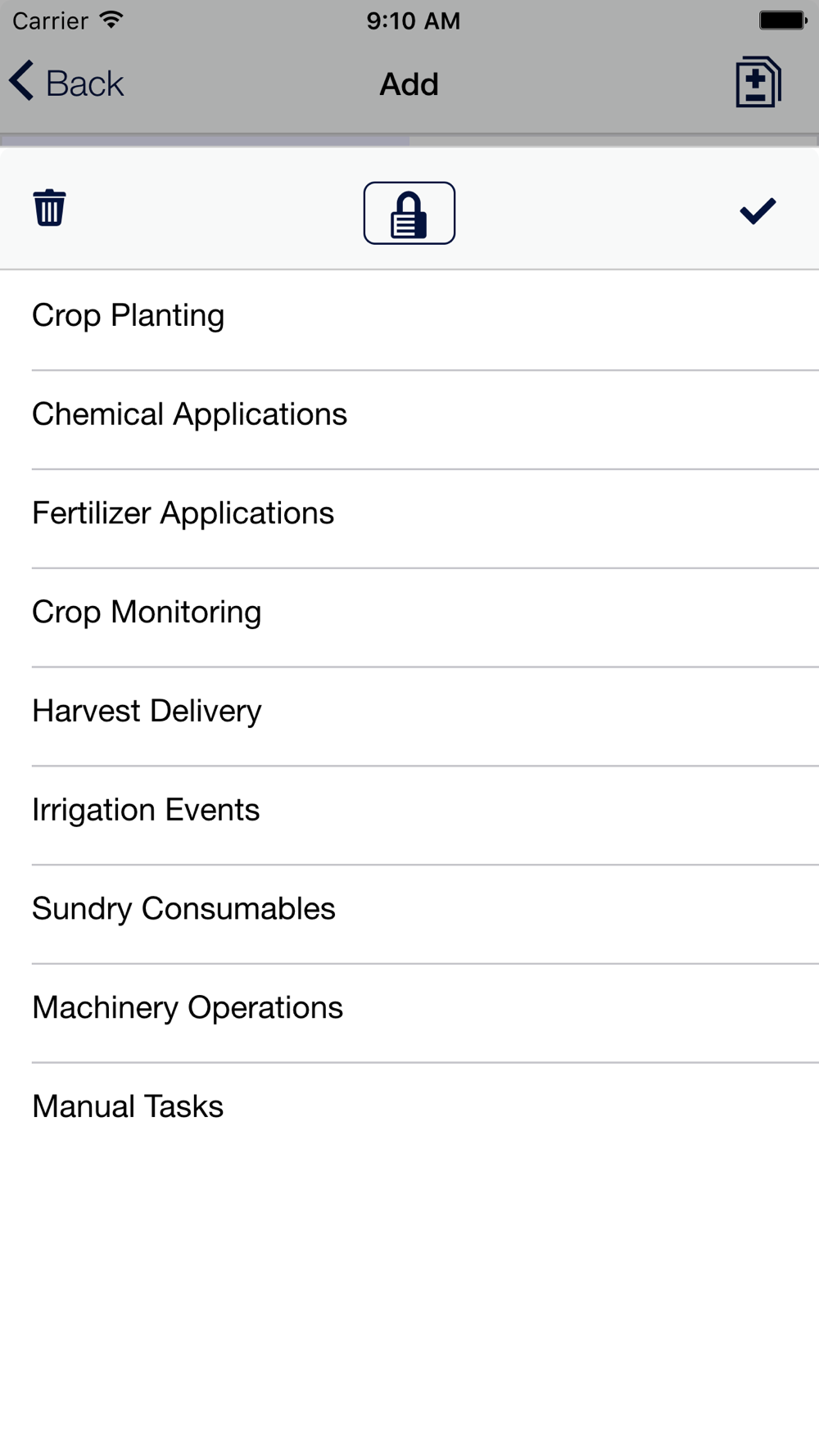
Task: Go back using the Back button
Action: tap(66, 83)
